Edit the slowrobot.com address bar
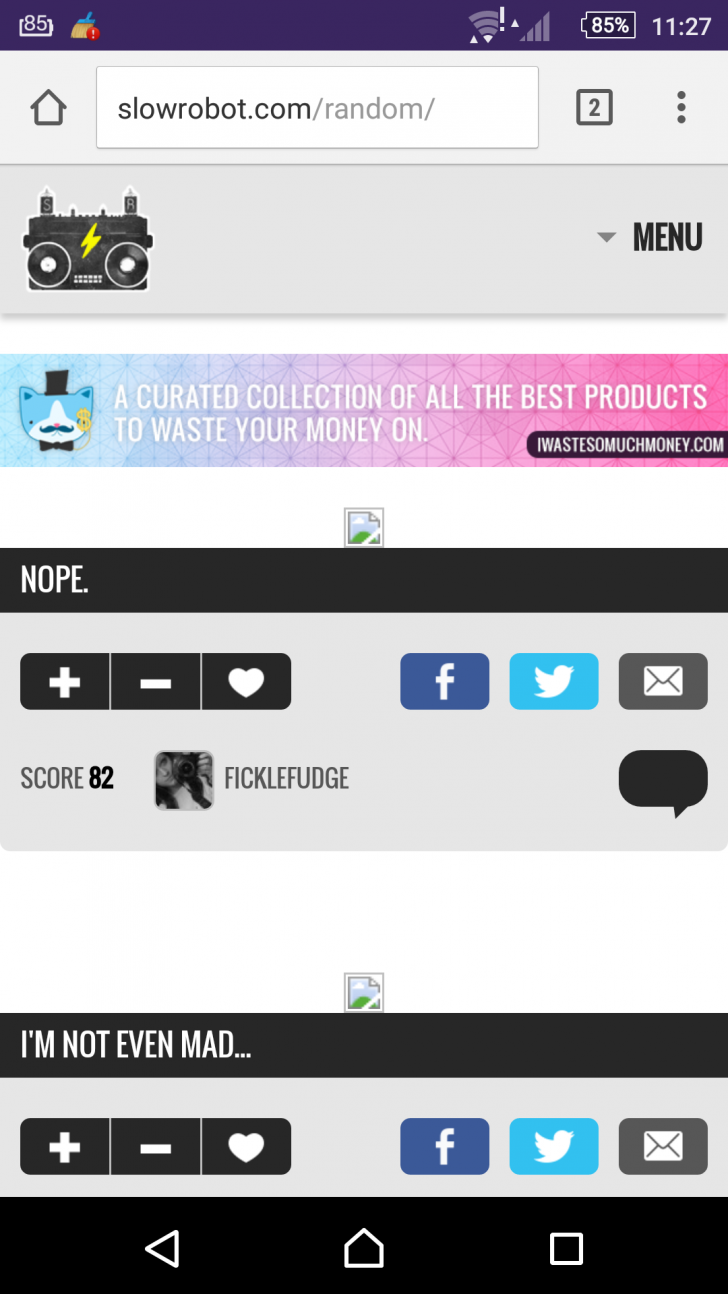This screenshot has height=1294, width=728. pos(317,108)
